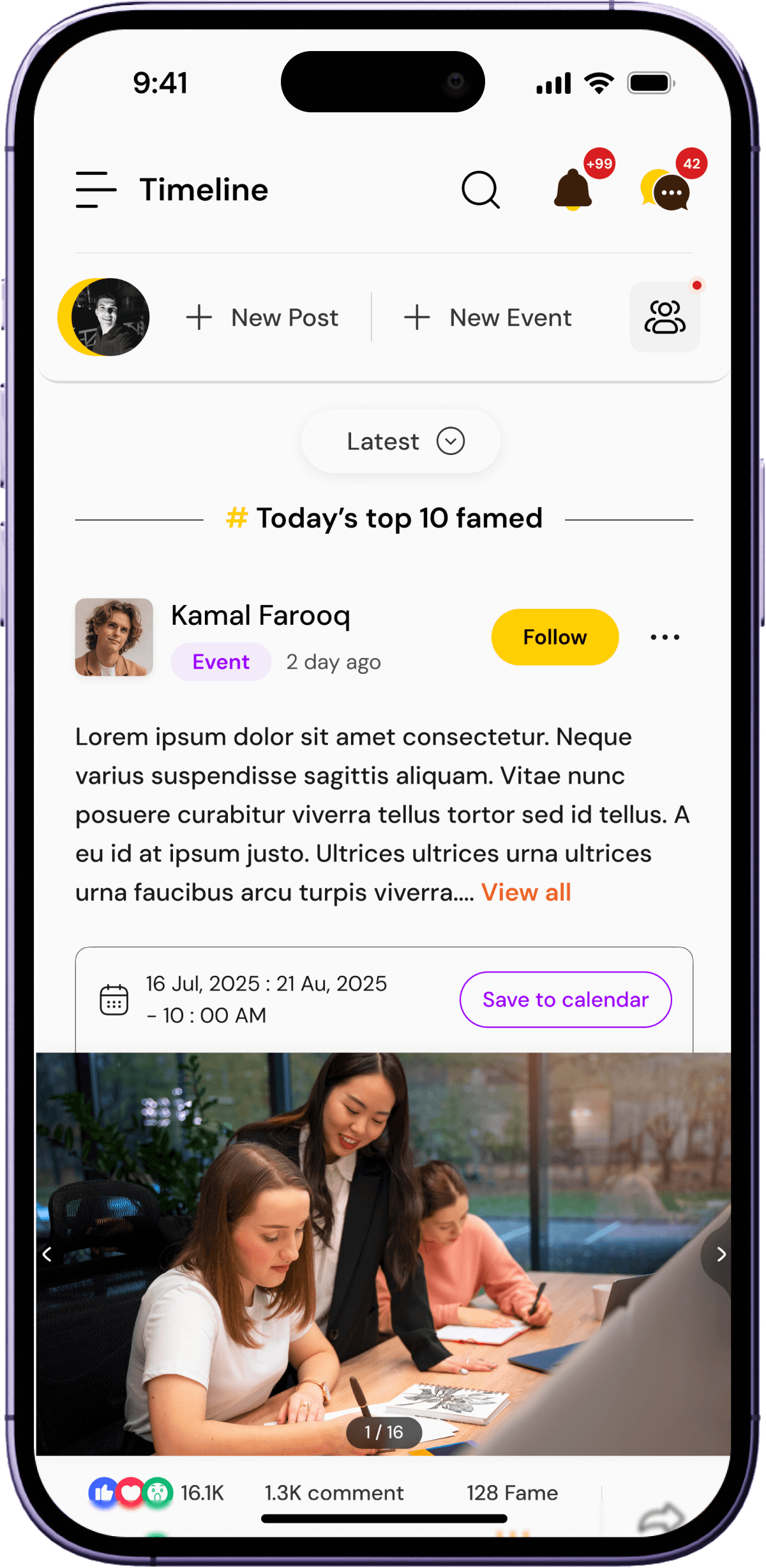Open chat messages
The height and width of the screenshot is (1568, 766).
[x=666, y=191]
